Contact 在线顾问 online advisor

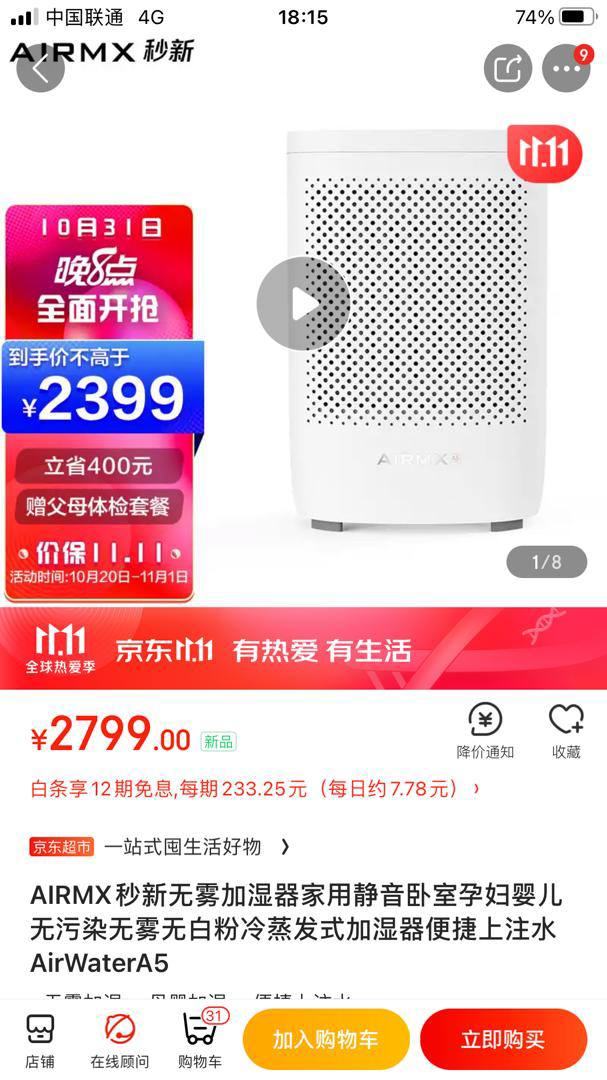[x=120, y=1041]
